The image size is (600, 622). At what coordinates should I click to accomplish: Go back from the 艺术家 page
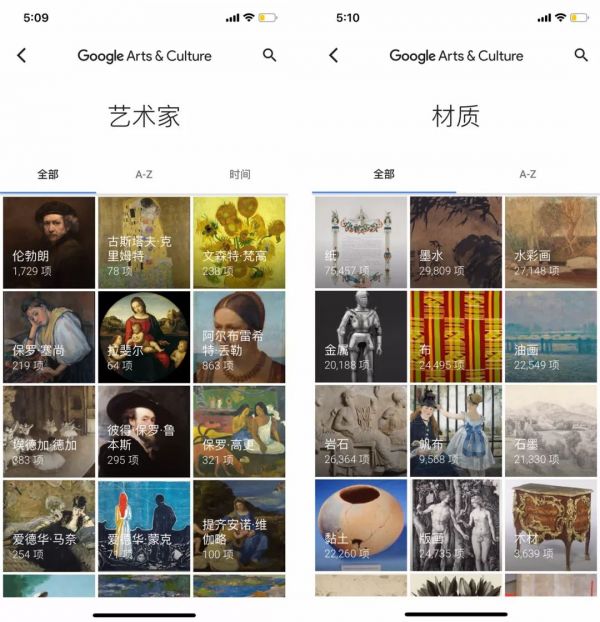coord(22,56)
